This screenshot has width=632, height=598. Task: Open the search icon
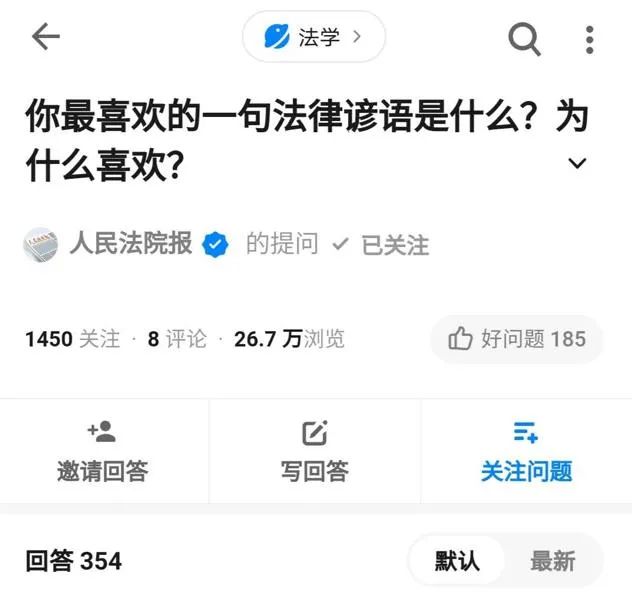524,39
